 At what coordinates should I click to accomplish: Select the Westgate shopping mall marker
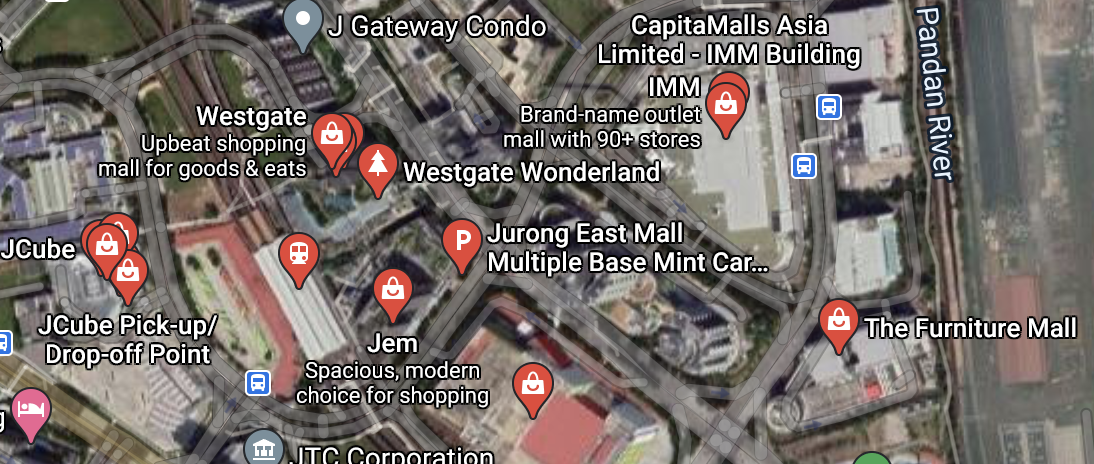(329, 135)
